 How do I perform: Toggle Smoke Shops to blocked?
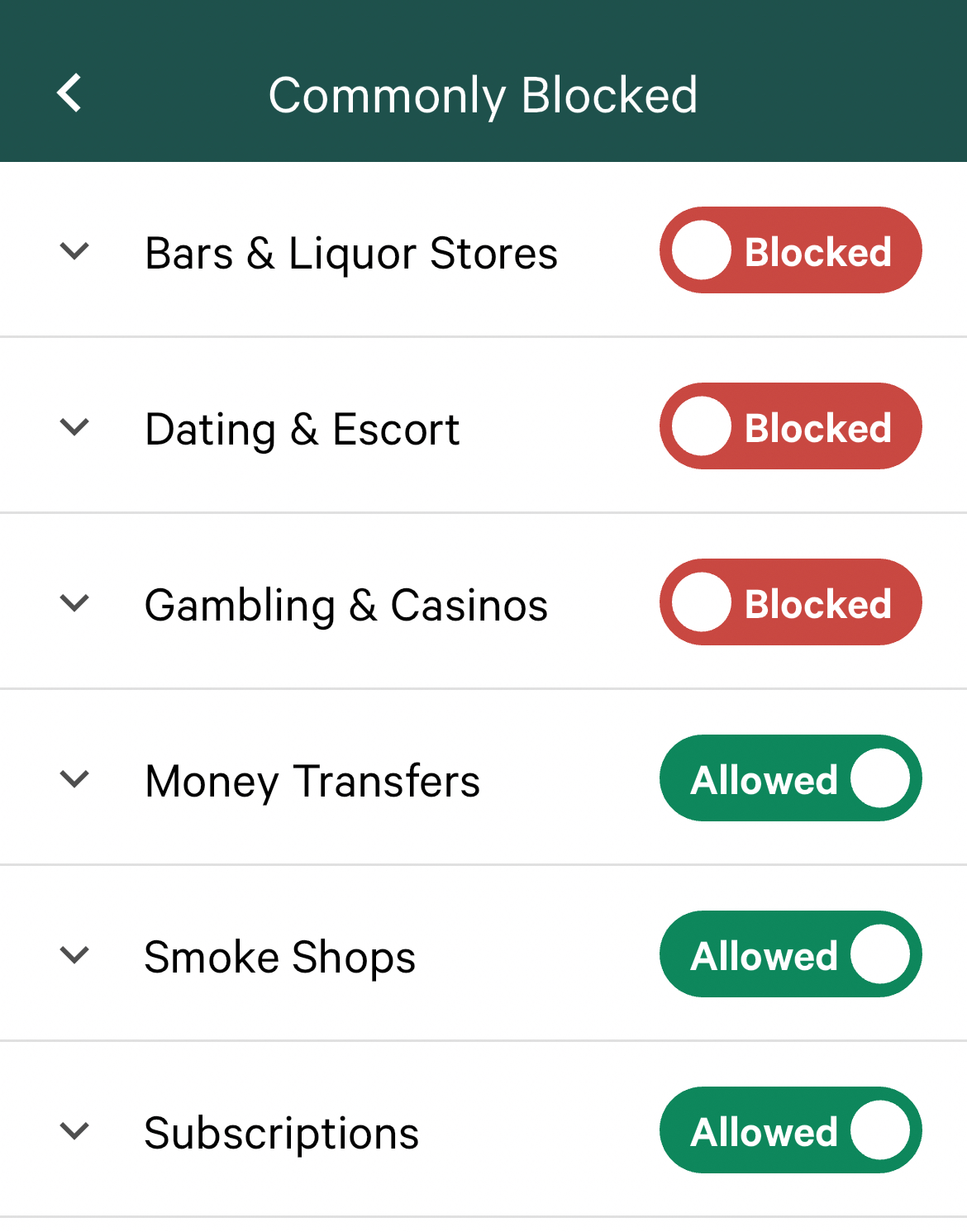pos(790,954)
